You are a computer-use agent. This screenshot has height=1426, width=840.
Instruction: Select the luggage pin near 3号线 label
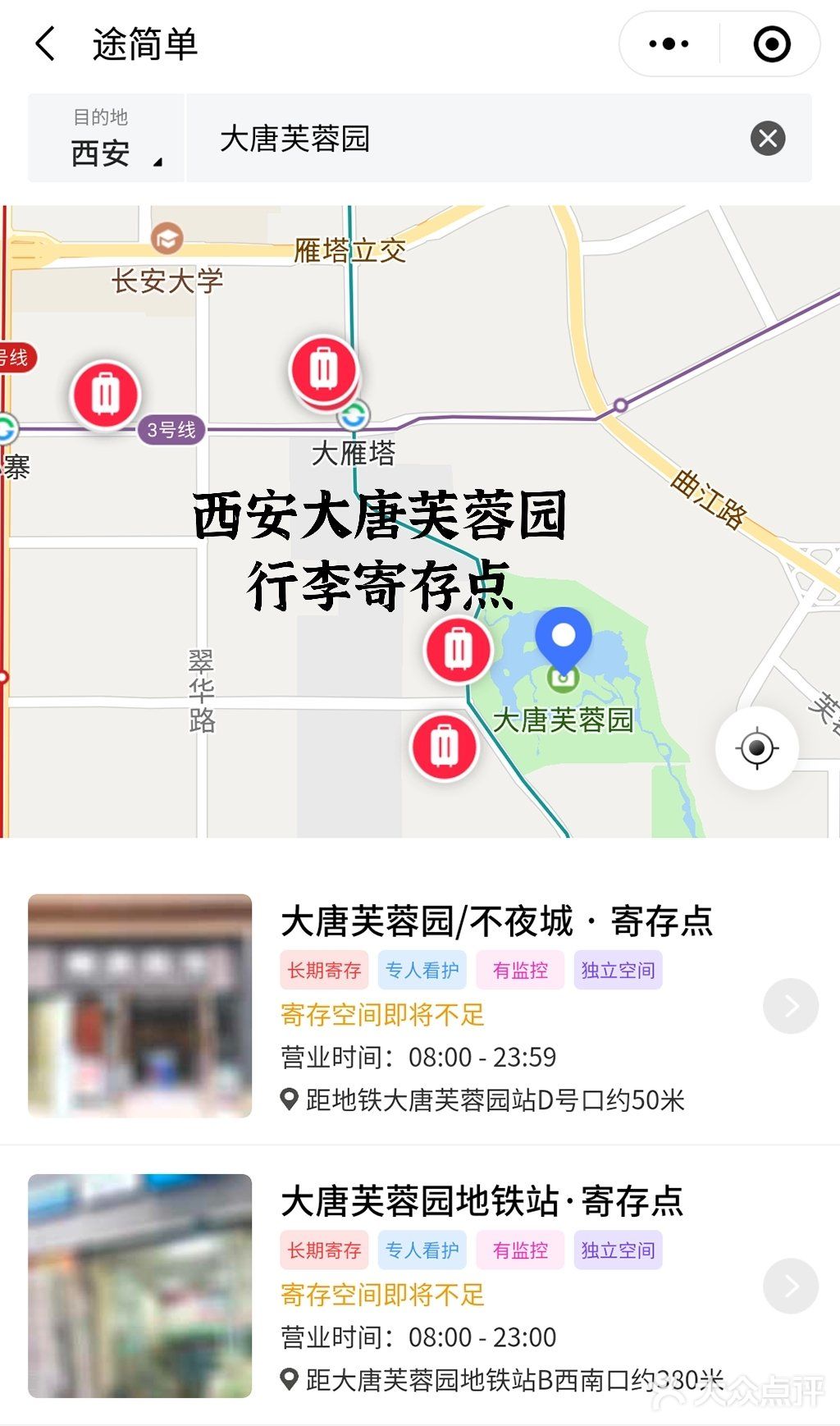pos(106,395)
